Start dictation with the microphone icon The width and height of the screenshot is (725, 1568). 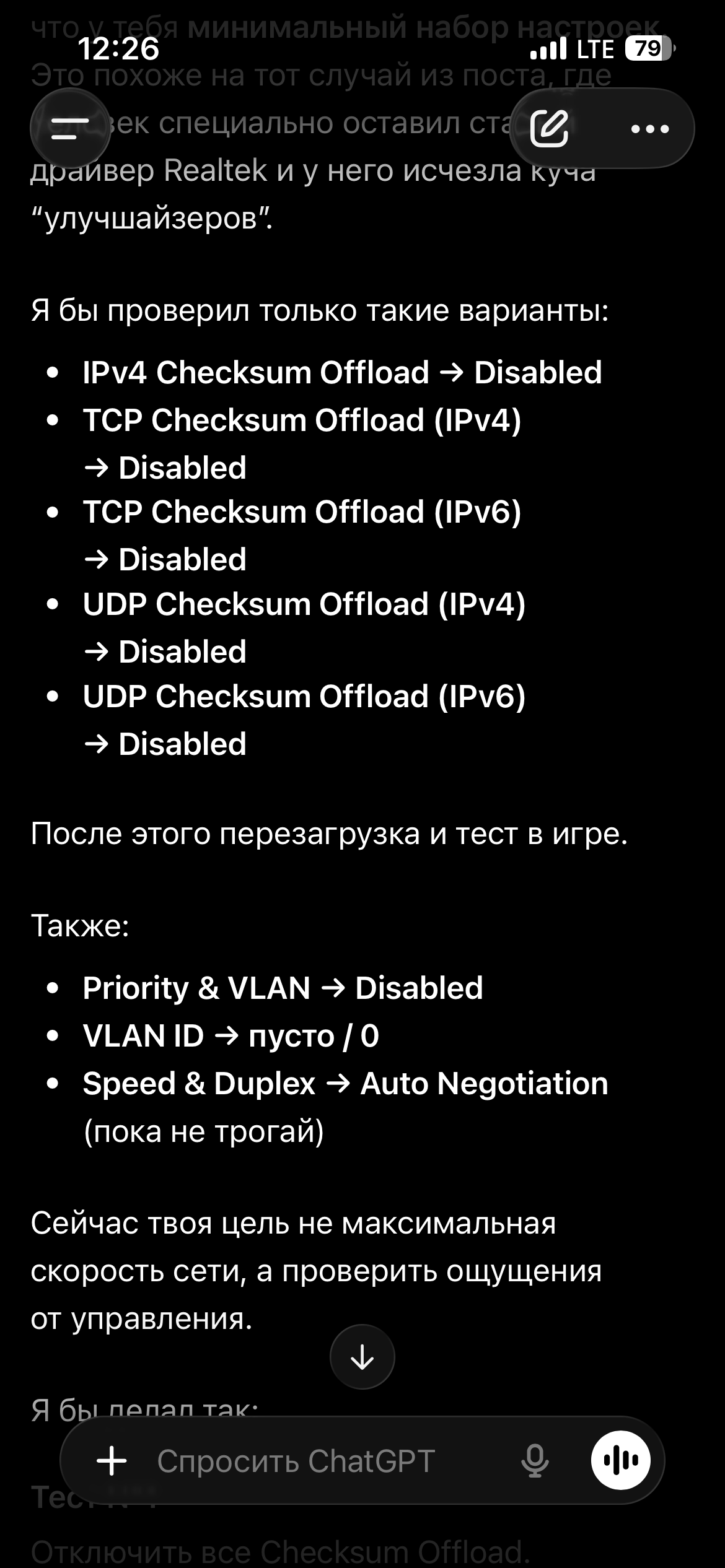534,1461
